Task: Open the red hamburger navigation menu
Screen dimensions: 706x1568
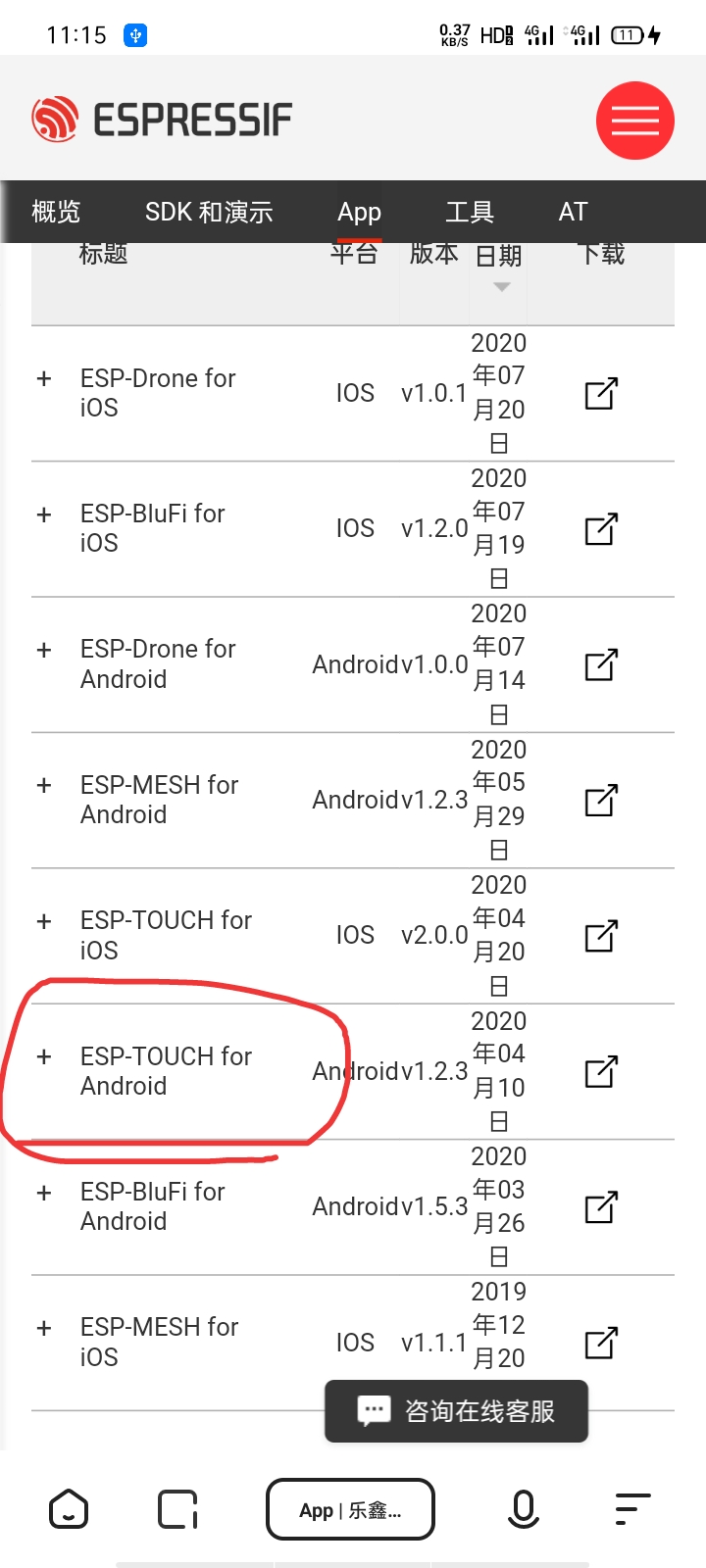Action: tap(634, 121)
